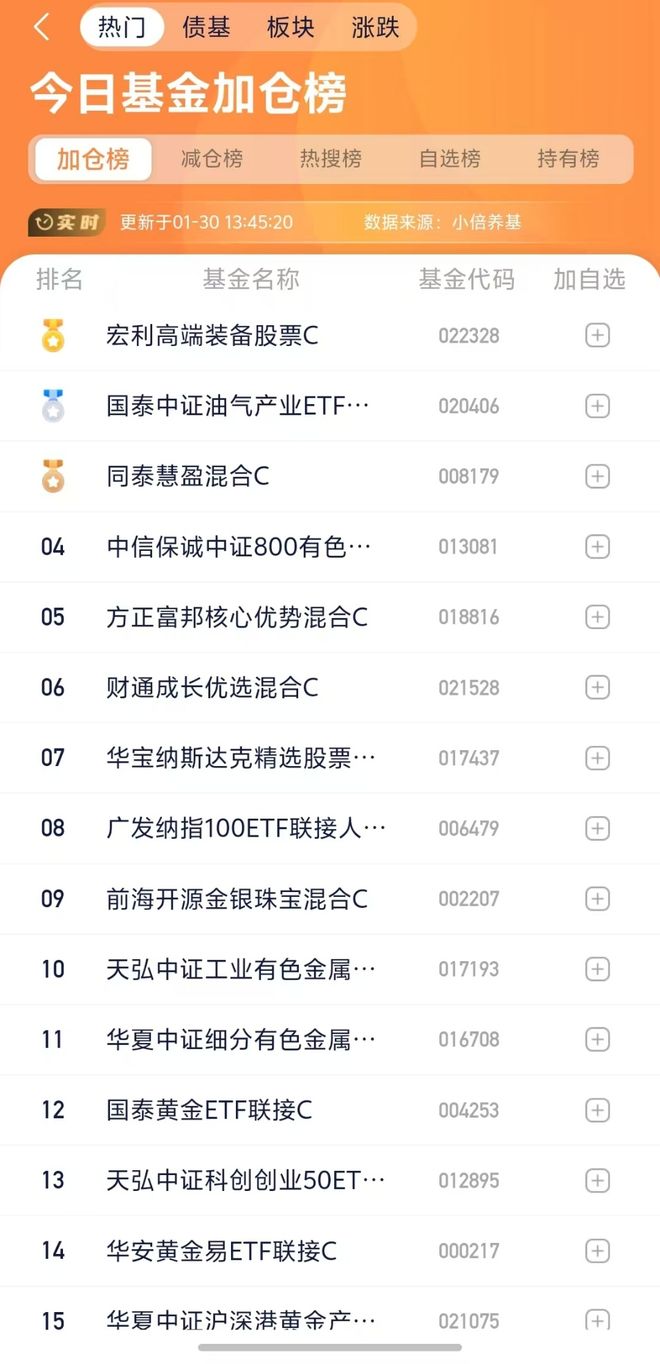Go back using the top-left arrow
Image resolution: width=660 pixels, height=1364 pixels.
click(x=41, y=28)
